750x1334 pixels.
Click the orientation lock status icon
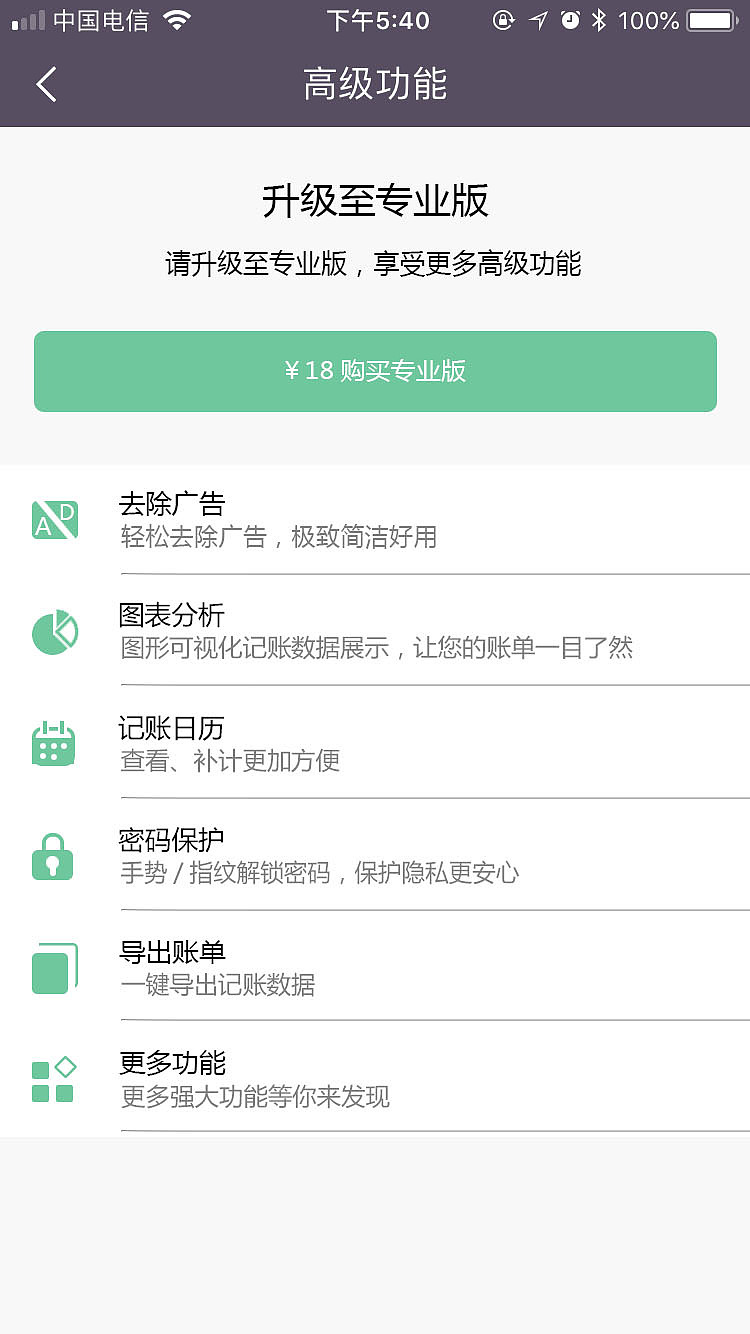click(x=503, y=18)
